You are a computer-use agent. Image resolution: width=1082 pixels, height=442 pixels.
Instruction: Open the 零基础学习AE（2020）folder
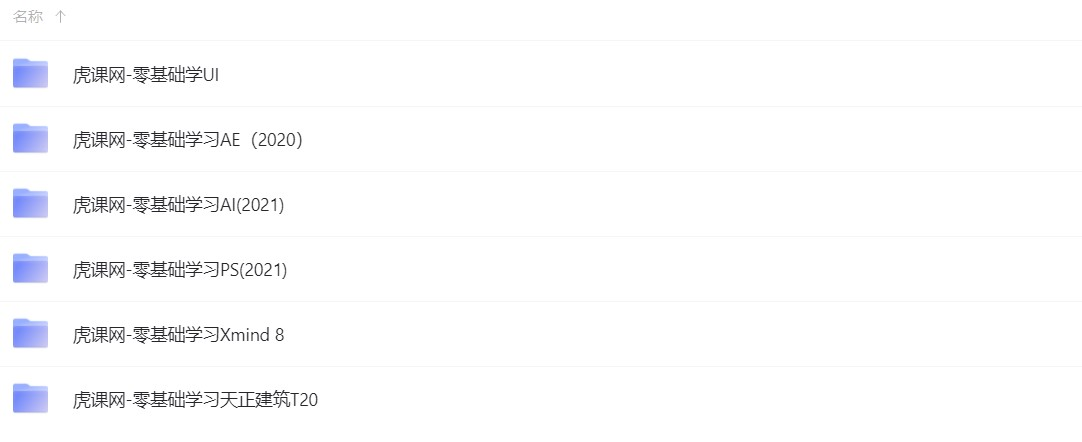pyautogui.click(x=187, y=140)
